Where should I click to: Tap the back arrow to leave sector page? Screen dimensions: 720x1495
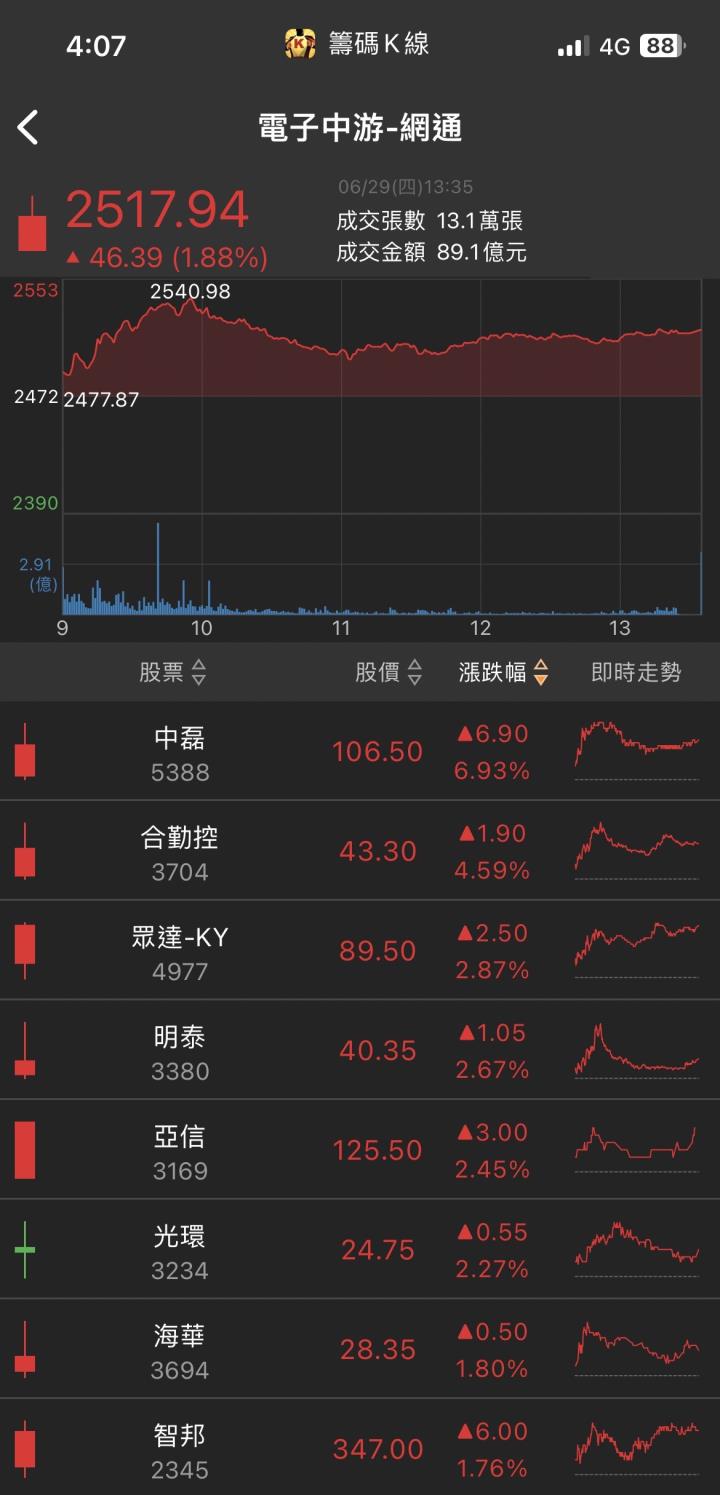[30, 128]
